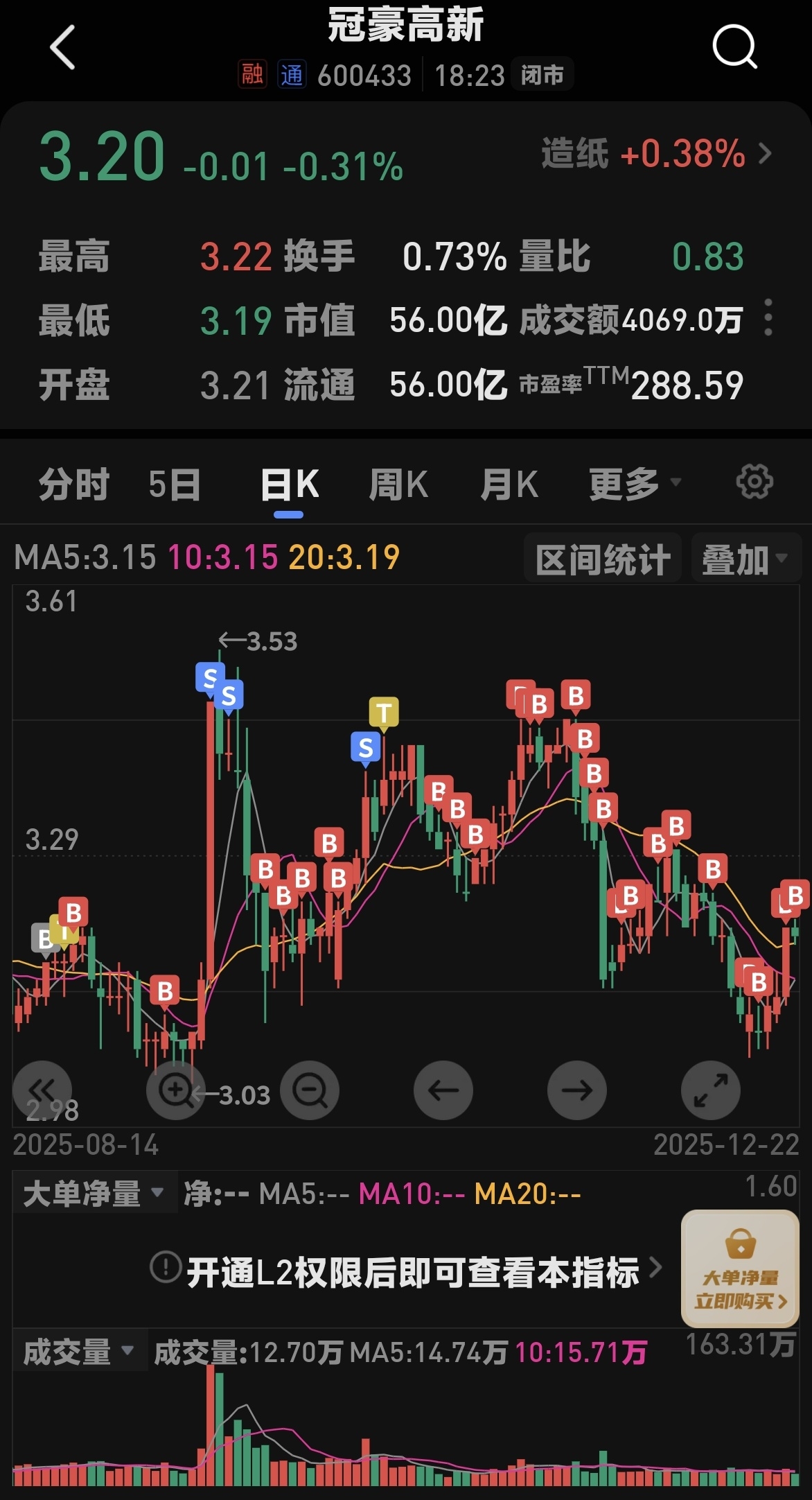812x1500 pixels.
Task: Move the chart right one step
Action: (x=577, y=1090)
